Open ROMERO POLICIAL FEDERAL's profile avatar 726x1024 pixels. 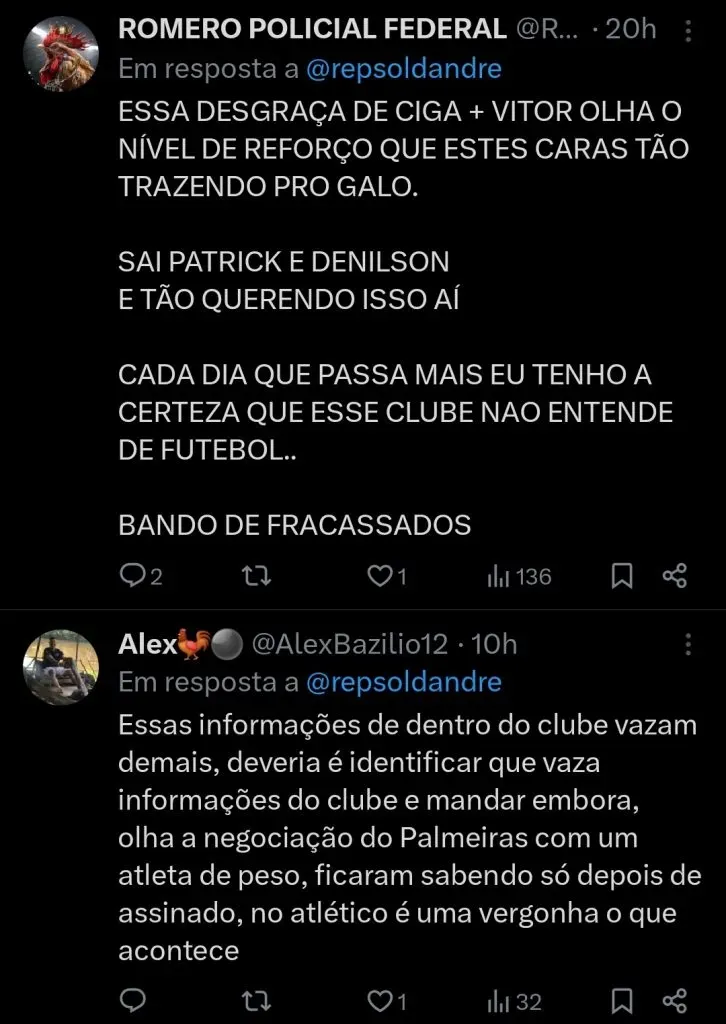point(60,54)
